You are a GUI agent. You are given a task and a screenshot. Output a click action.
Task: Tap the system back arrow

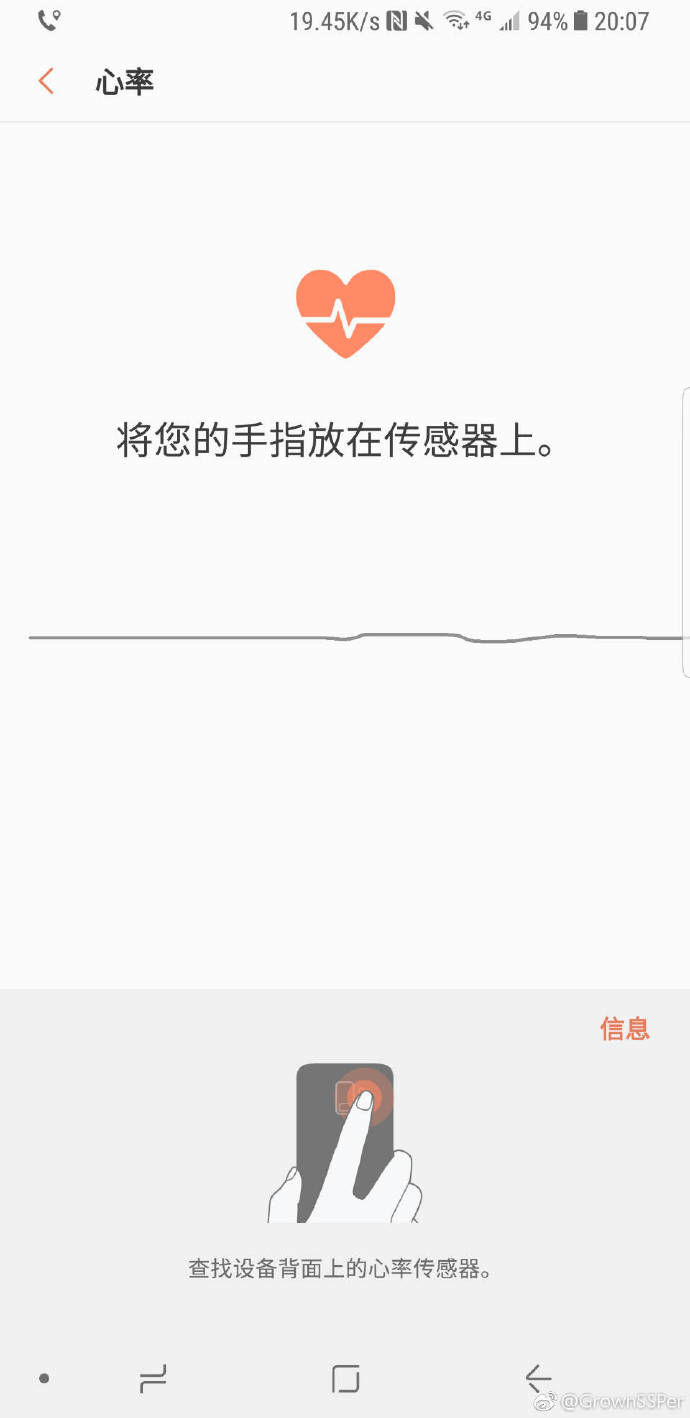click(x=538, y=1379)
